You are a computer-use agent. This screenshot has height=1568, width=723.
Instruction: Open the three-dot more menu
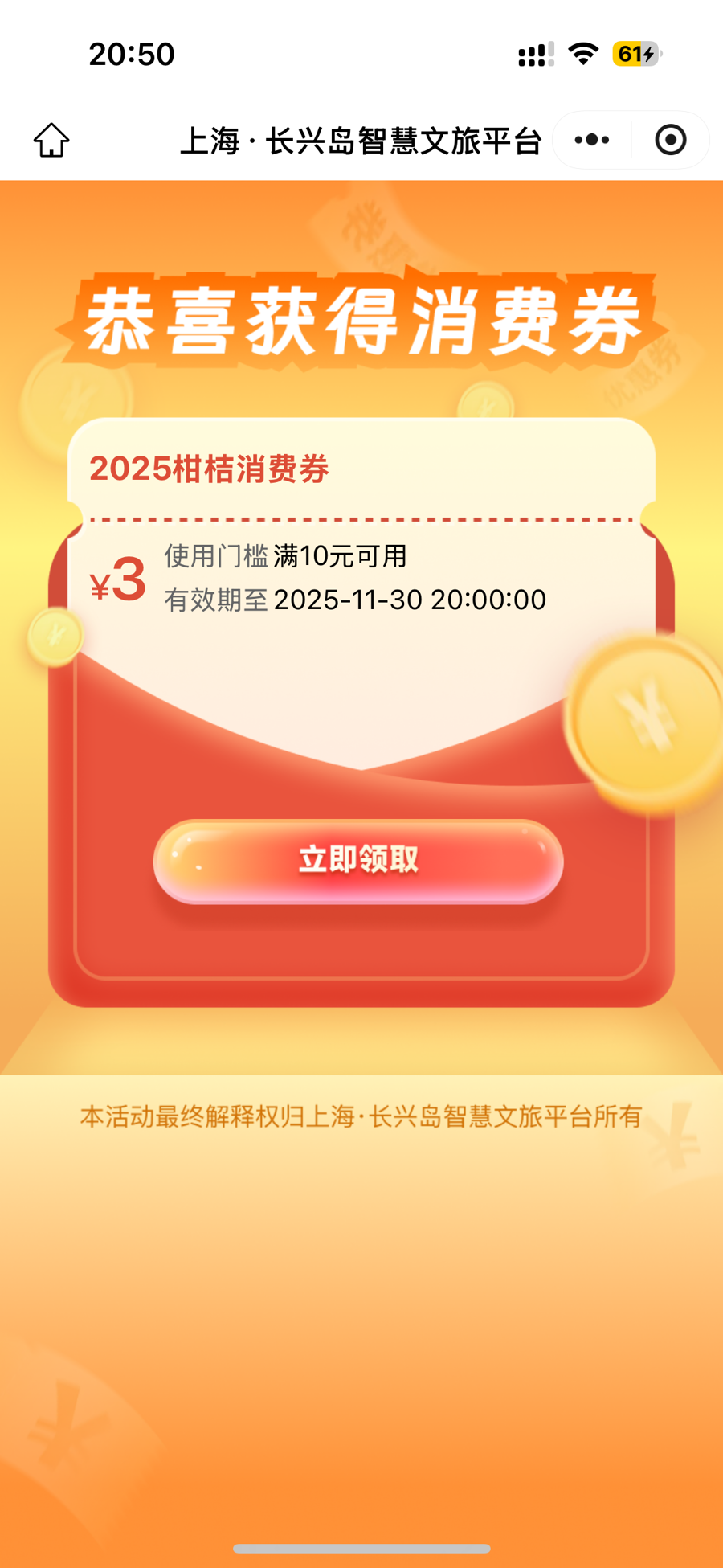tap(592, 140)
